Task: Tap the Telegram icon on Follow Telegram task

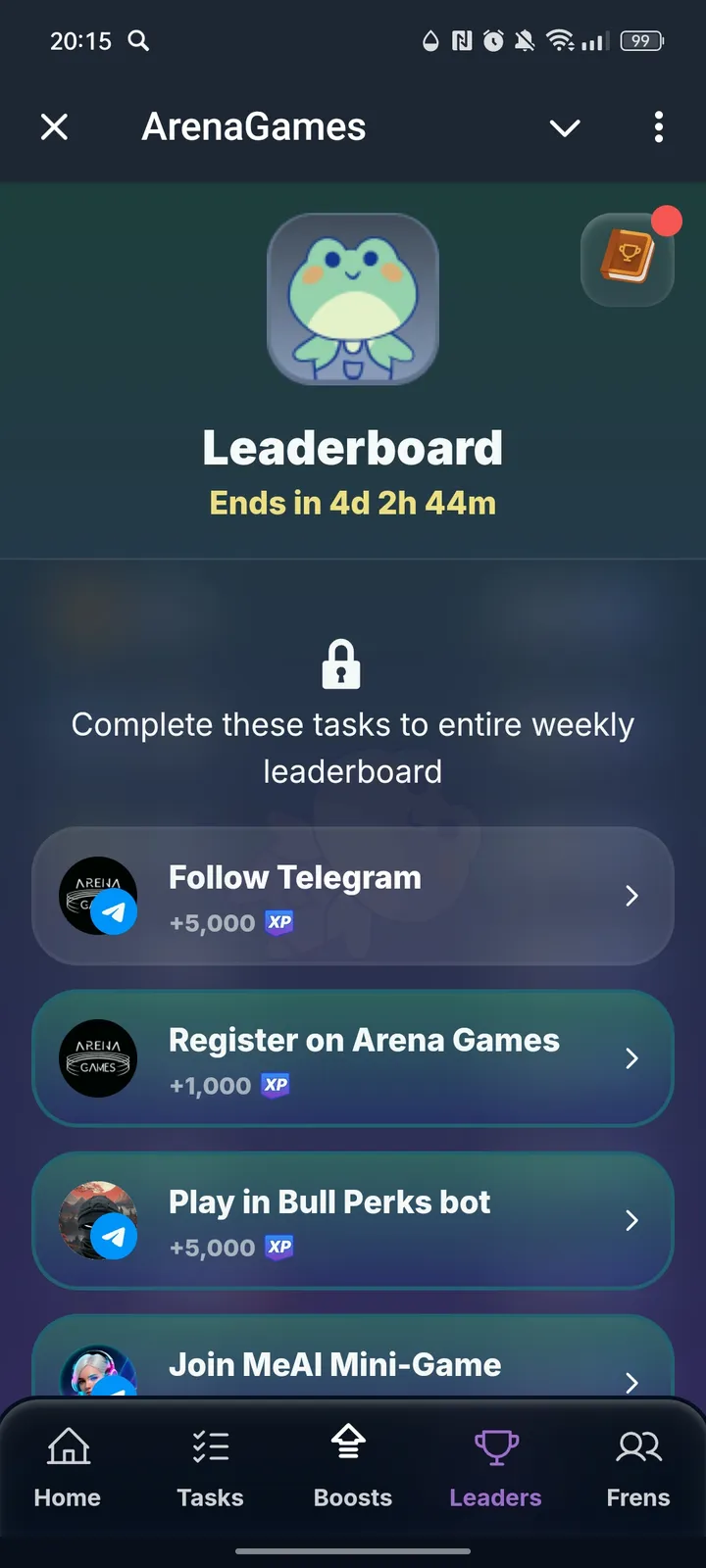Action: coord(113,916)
